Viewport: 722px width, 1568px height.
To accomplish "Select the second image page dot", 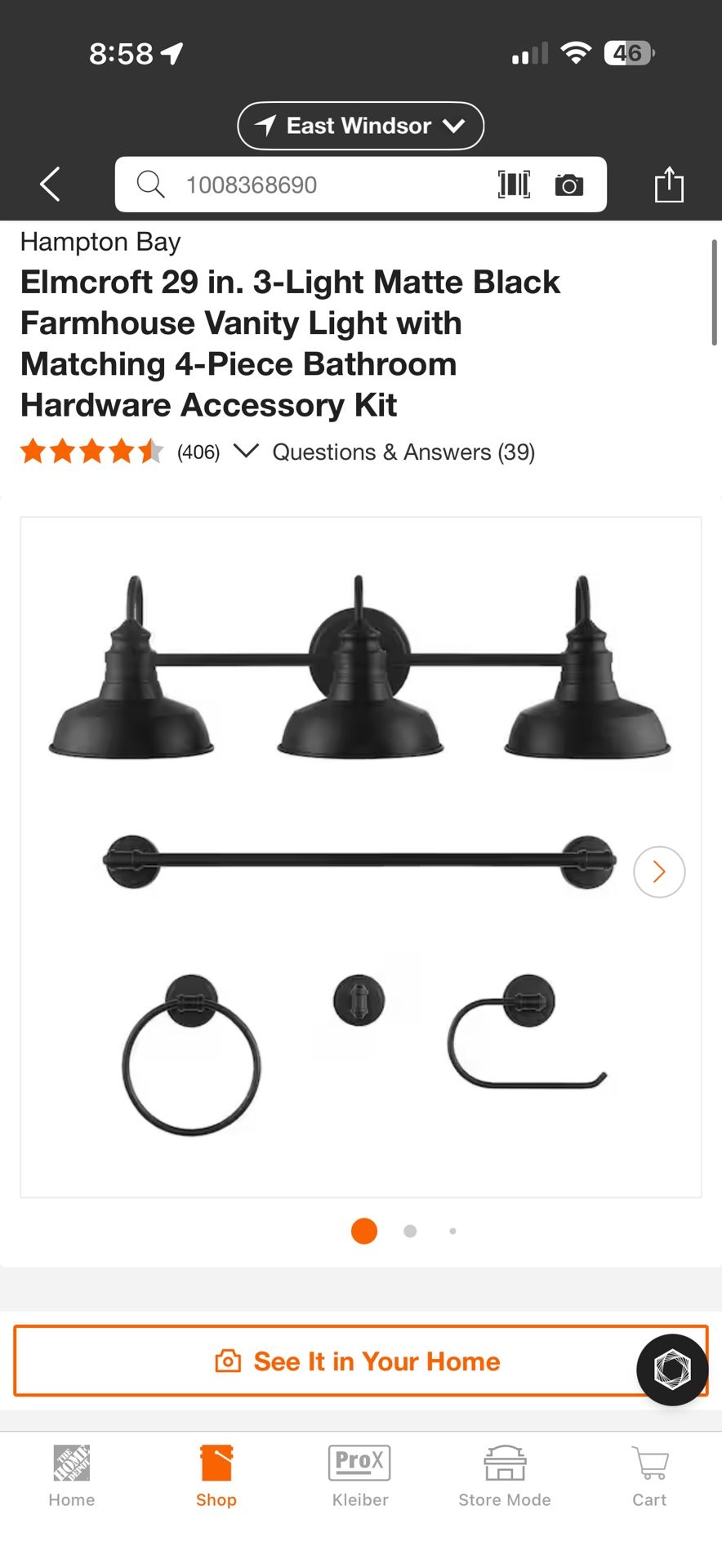I will coord(410,1231).
